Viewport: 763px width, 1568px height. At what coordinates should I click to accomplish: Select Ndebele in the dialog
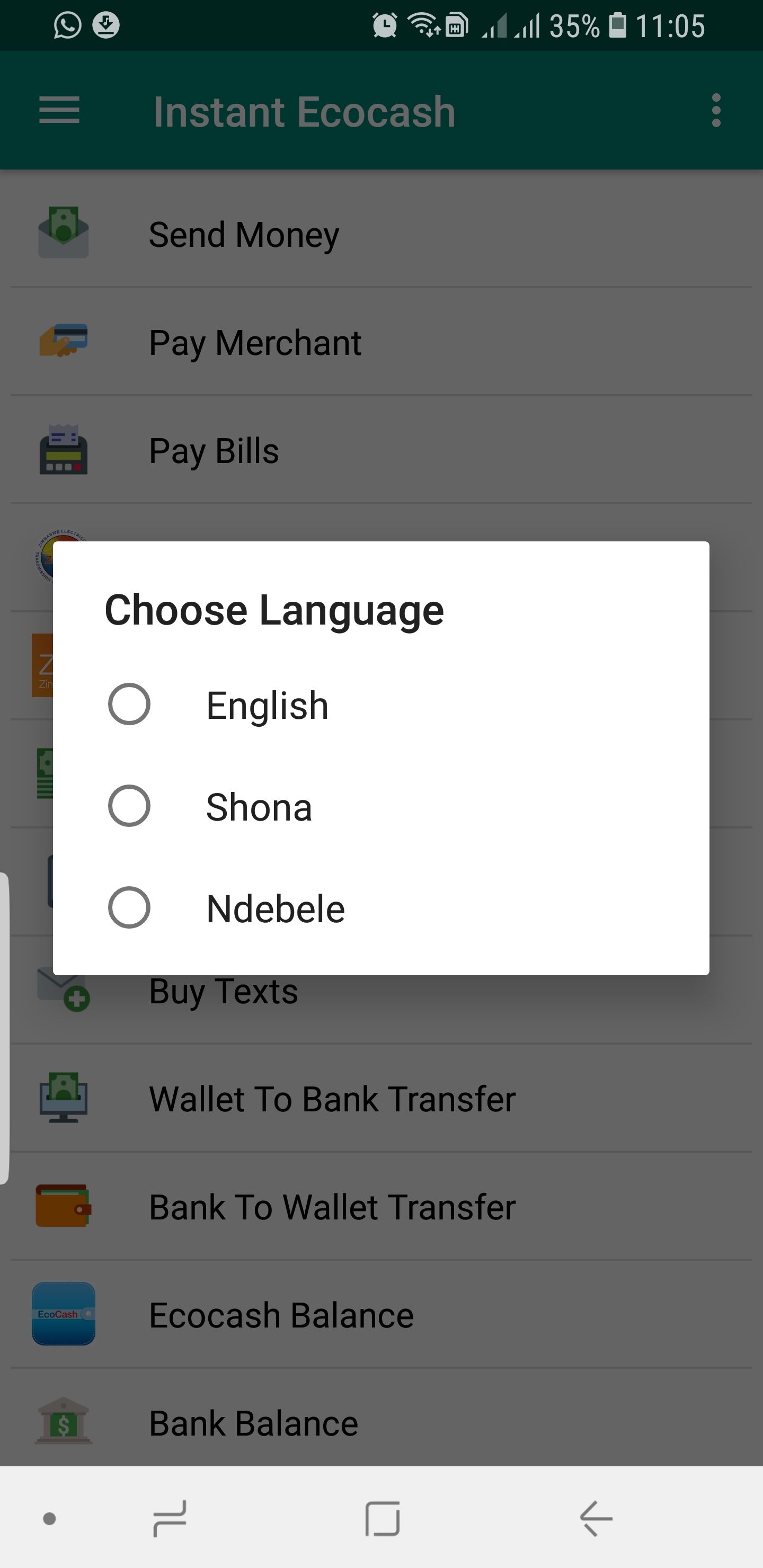pos(274,907)
